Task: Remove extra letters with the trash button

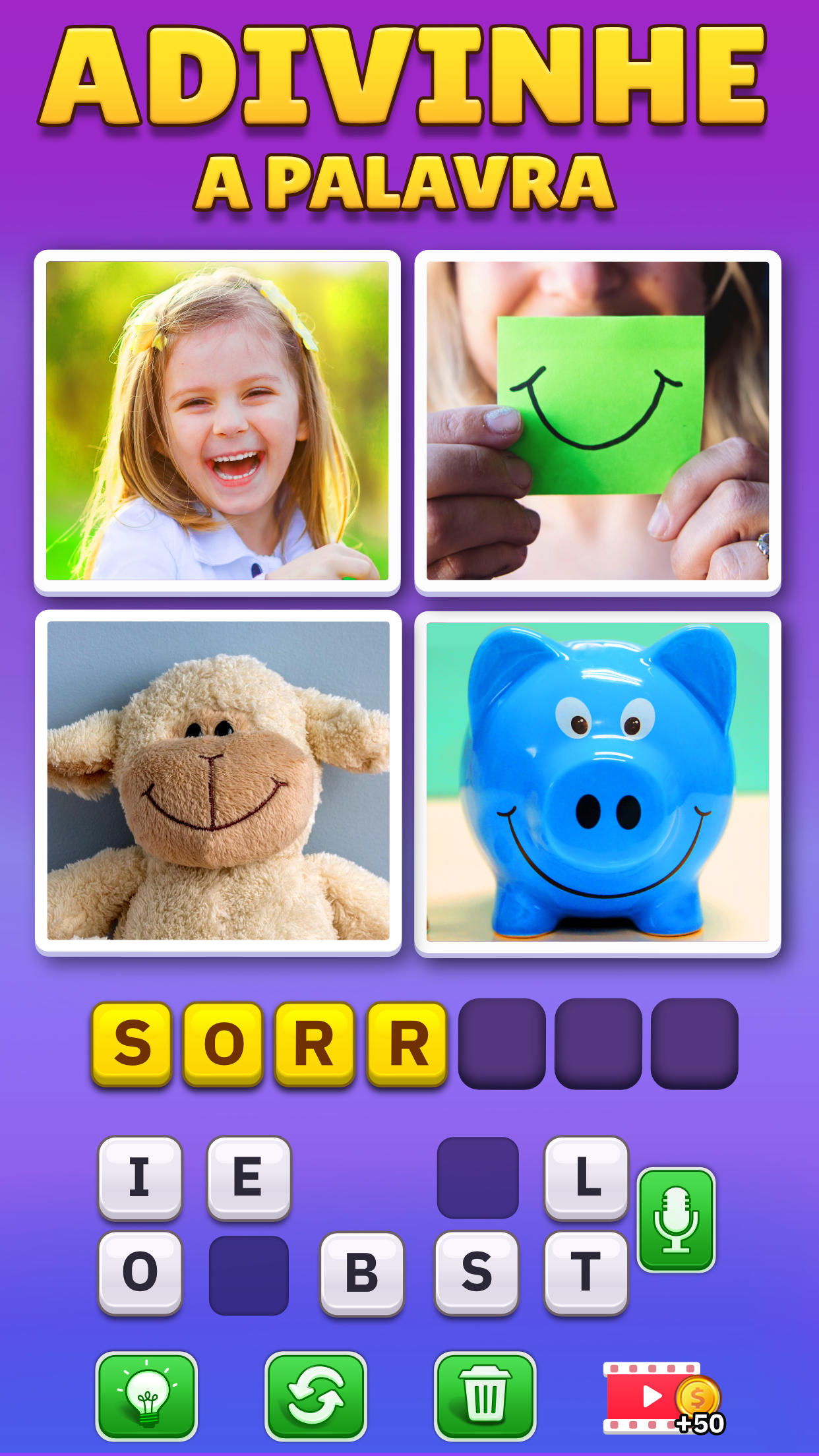Action: point(485,1396)
